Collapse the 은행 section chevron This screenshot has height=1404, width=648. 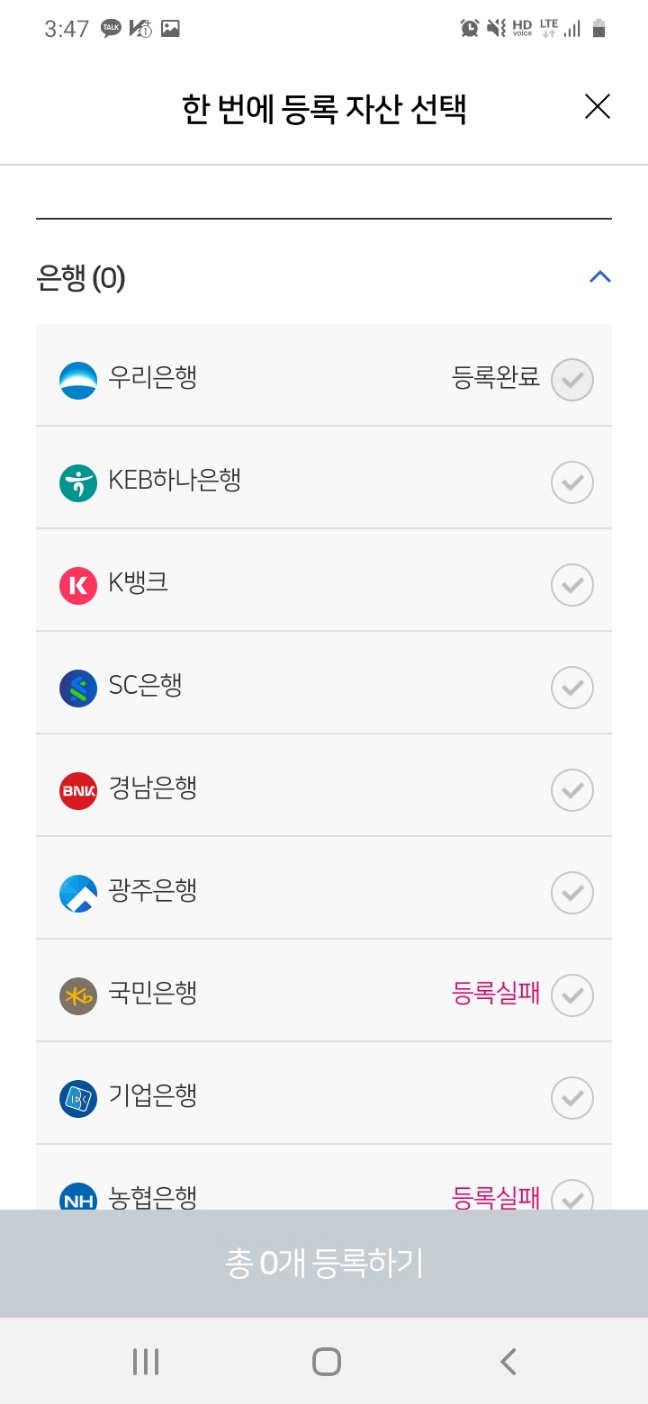coord(599,277)
